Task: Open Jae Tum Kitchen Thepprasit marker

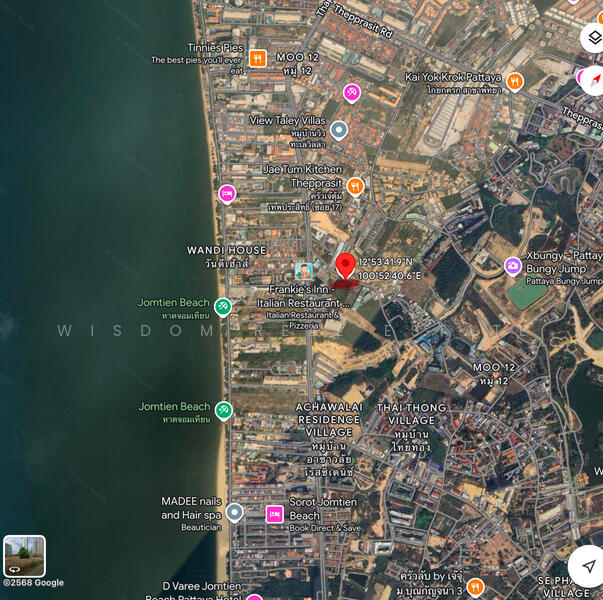Action: pos(354,185)
